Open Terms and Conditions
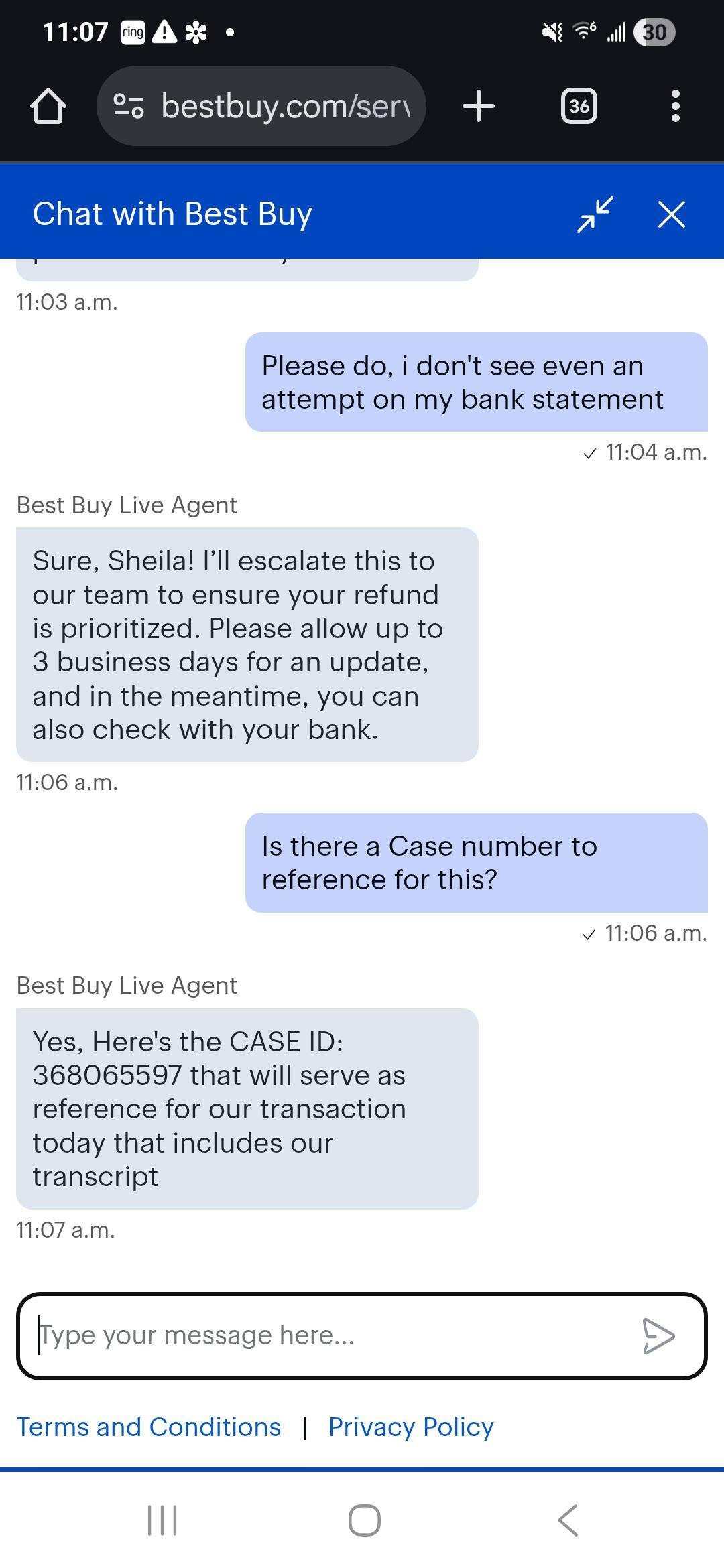724x1568 pixels. tap(149, 1427)
